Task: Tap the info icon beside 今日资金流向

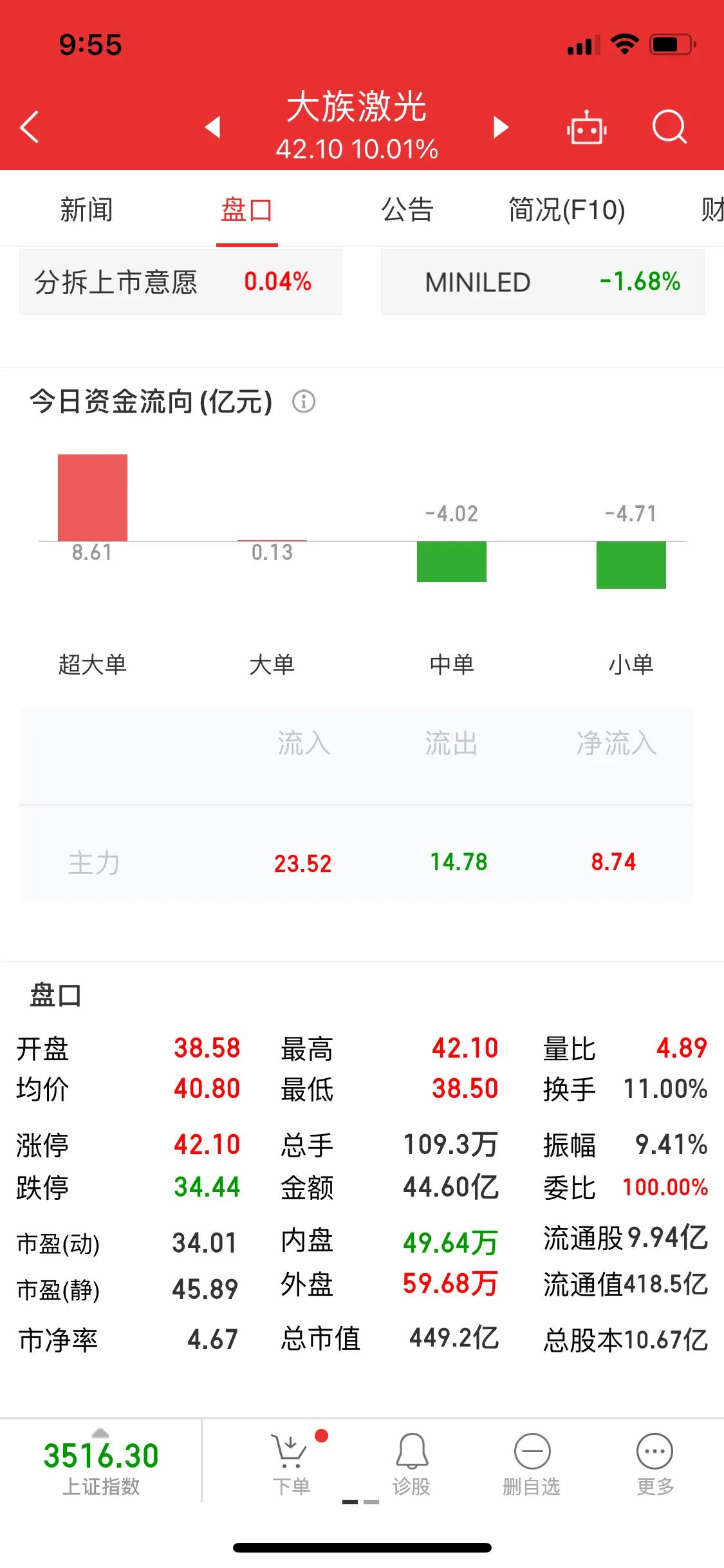Action: pos(304,402)
